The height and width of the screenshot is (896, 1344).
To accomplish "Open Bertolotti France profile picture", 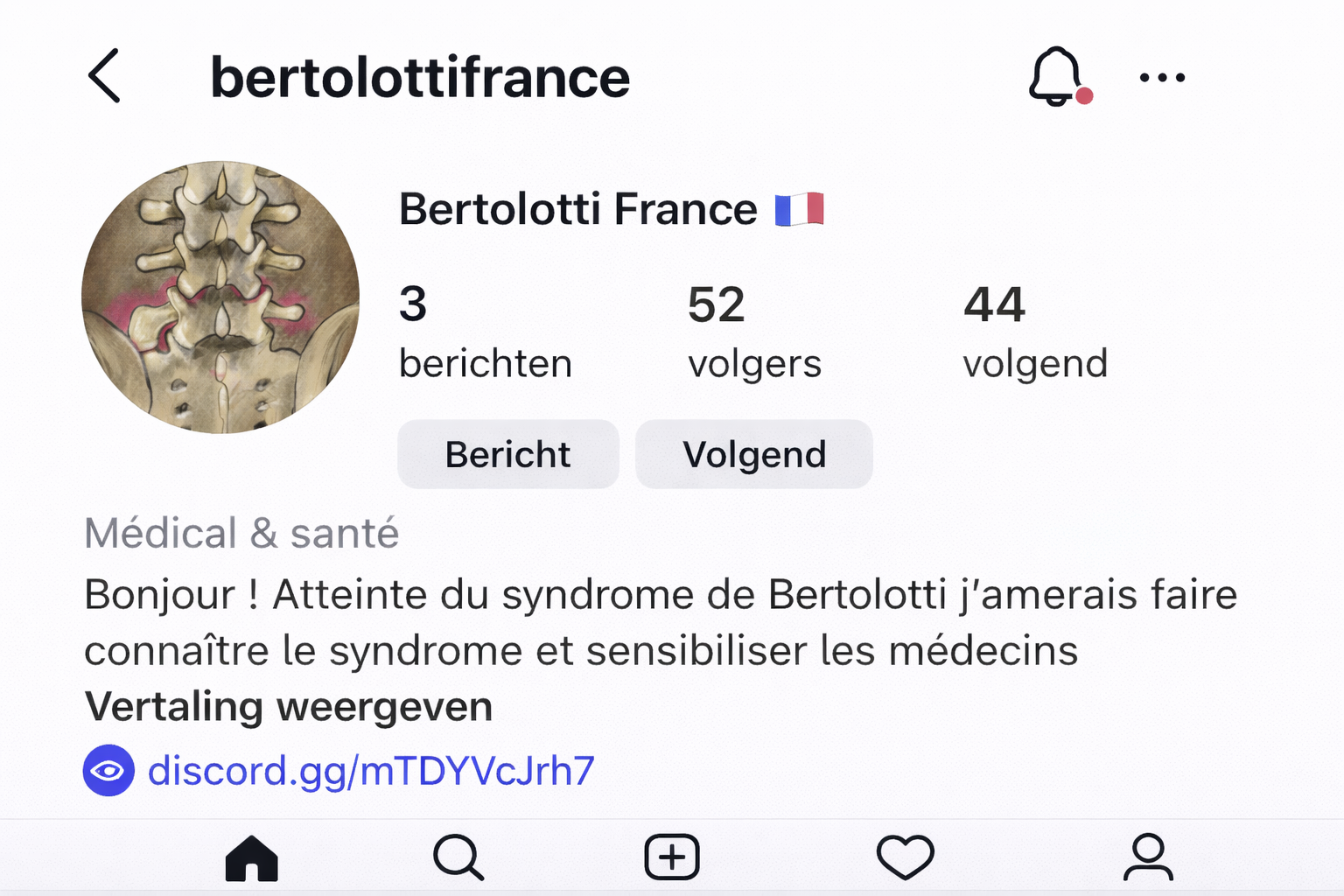I will (x=220, y=297).
